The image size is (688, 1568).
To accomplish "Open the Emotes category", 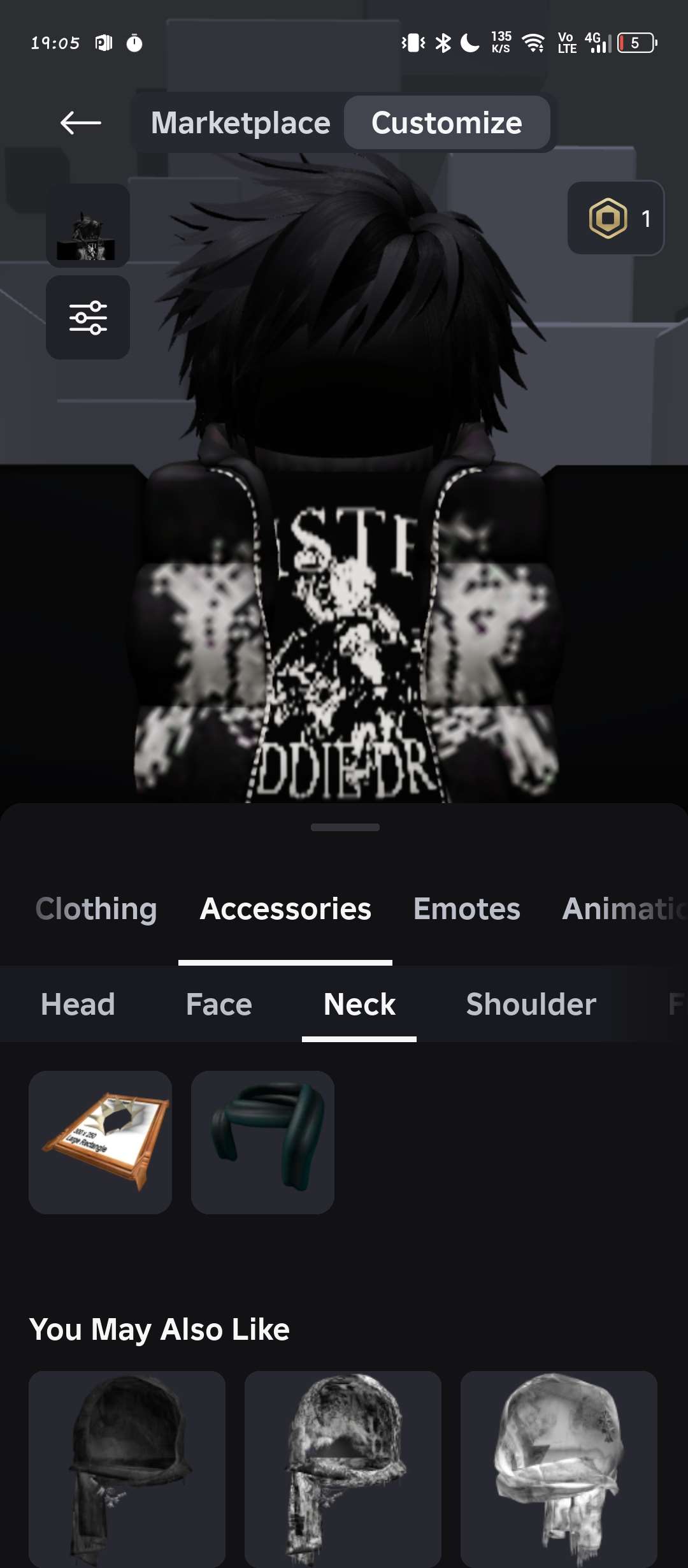I will 466,909.
